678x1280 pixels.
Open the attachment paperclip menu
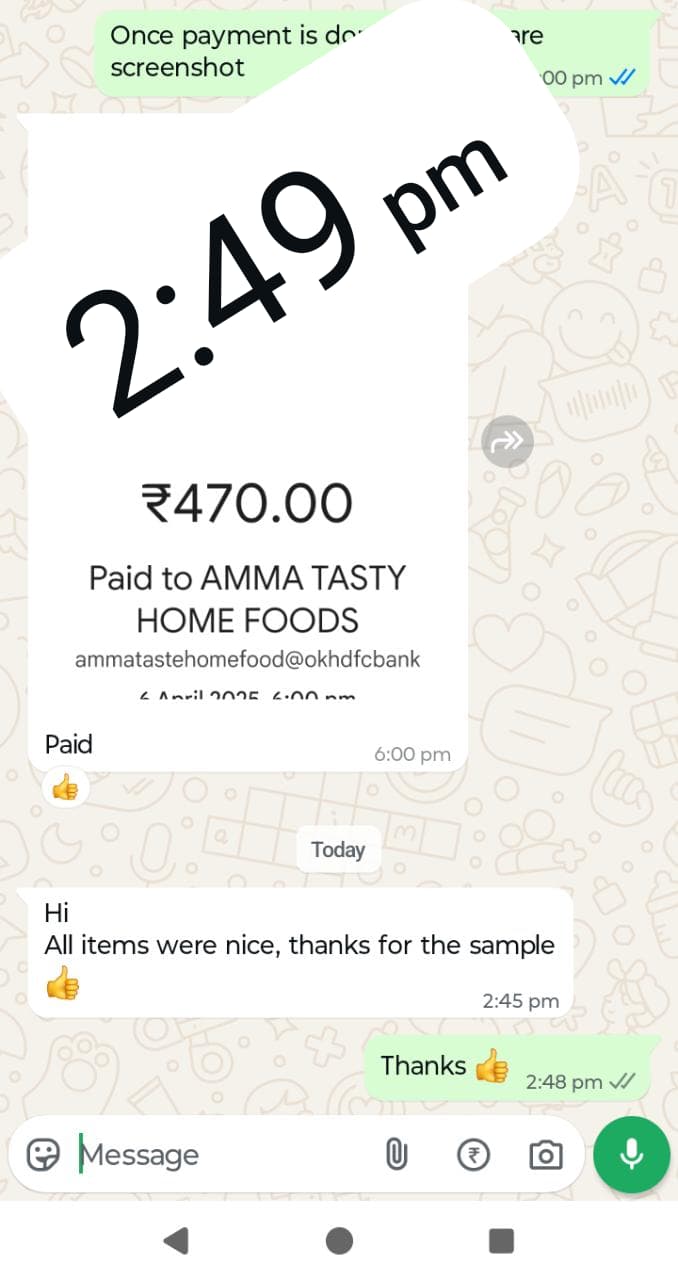pyautogui.click(x=396, y=1155)
